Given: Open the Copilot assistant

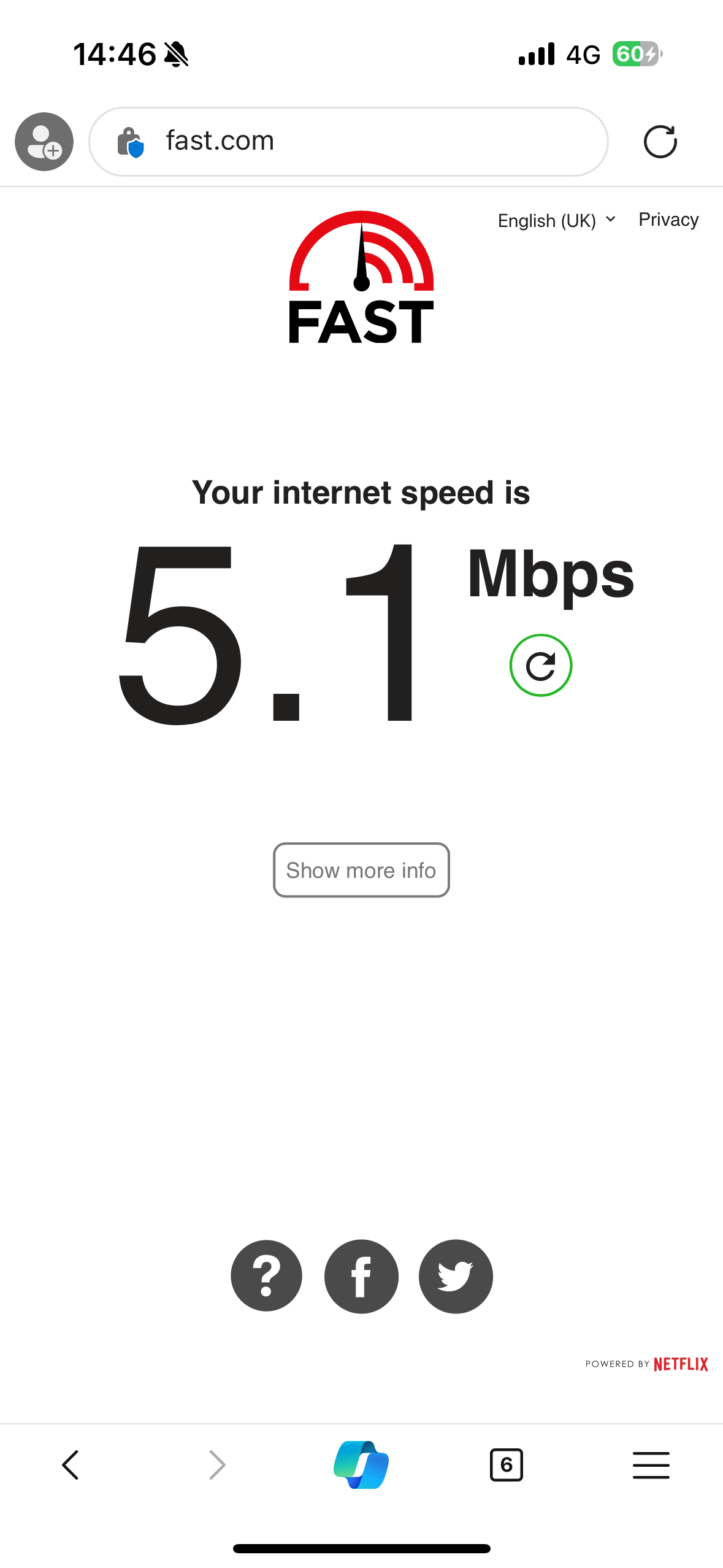Looking at the screenshot, I should pos(361,1465).
